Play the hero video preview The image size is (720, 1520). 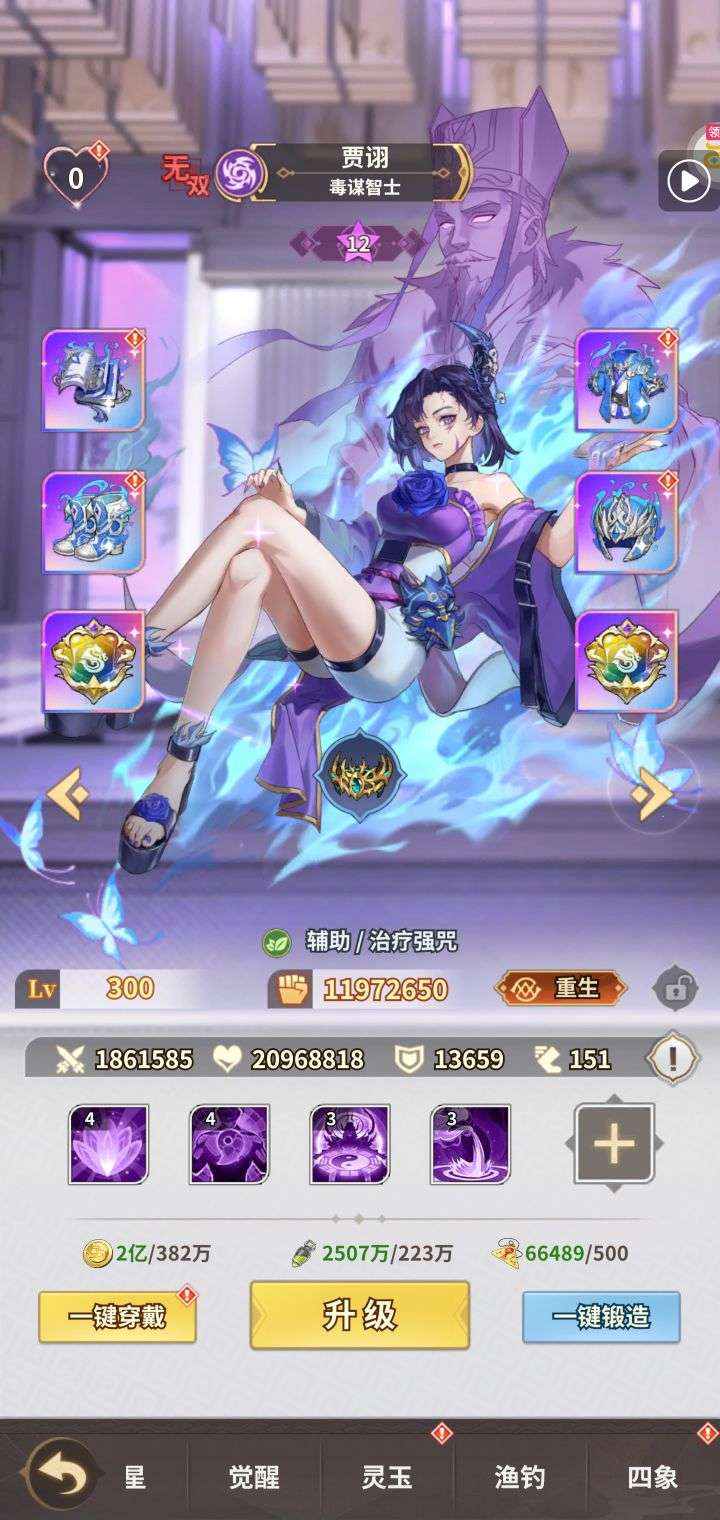(688, 183)
